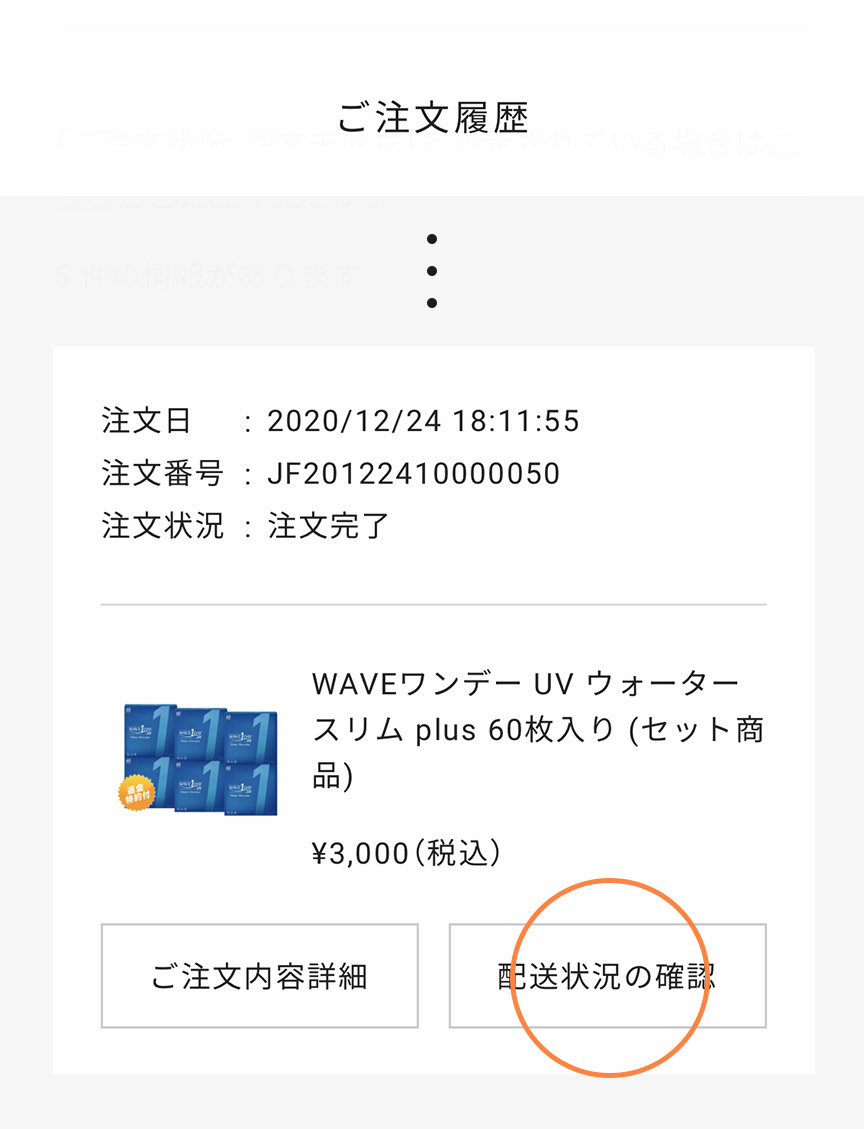Click the ご注文履歴 page title
Screen dimensions: 864x1129
pyautogui.click(x=432, y=117)
